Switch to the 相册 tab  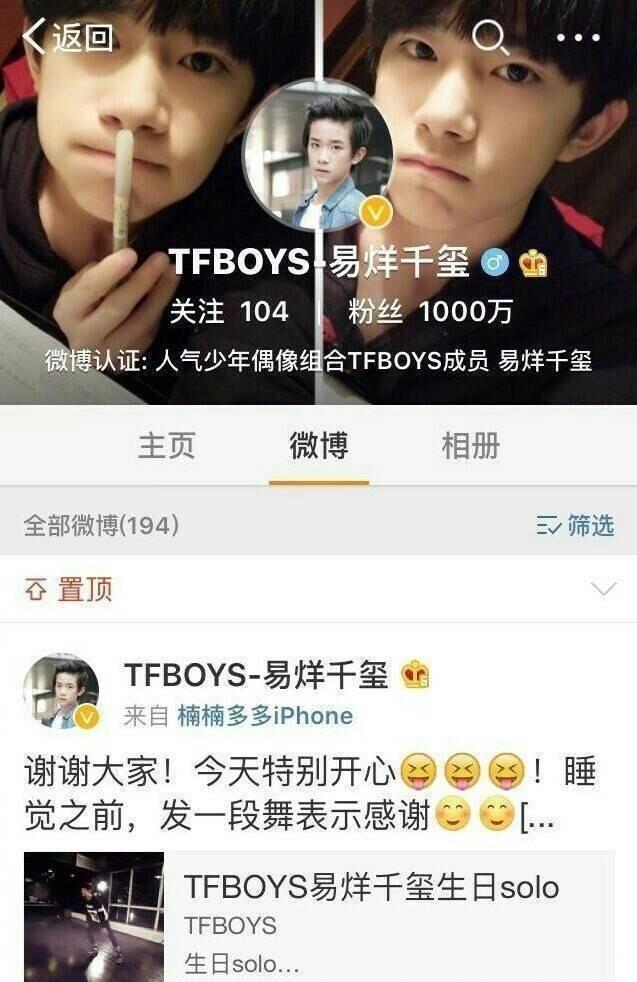(x=470, y=446)
